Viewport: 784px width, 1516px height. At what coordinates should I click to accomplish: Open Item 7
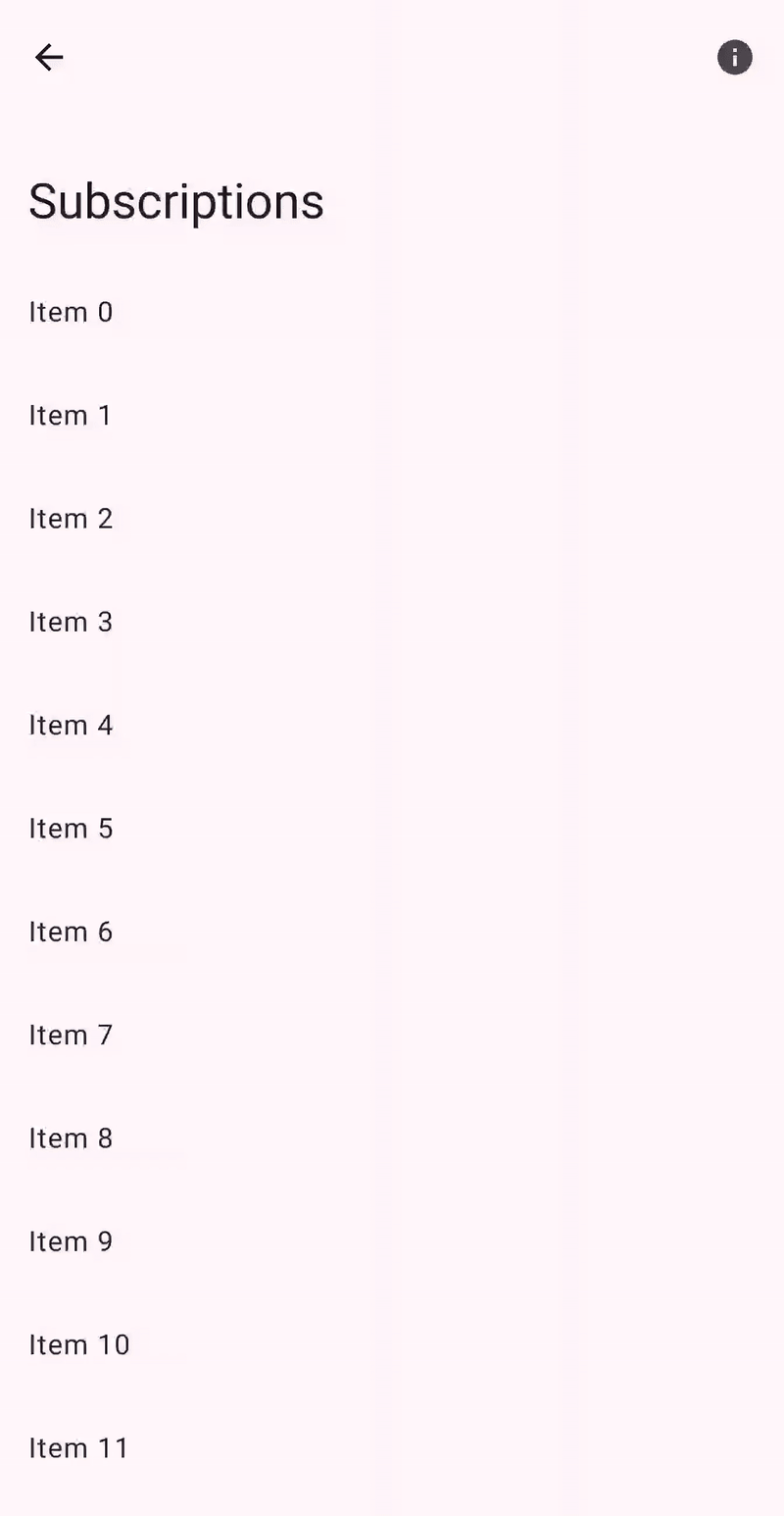[392, 1036]
